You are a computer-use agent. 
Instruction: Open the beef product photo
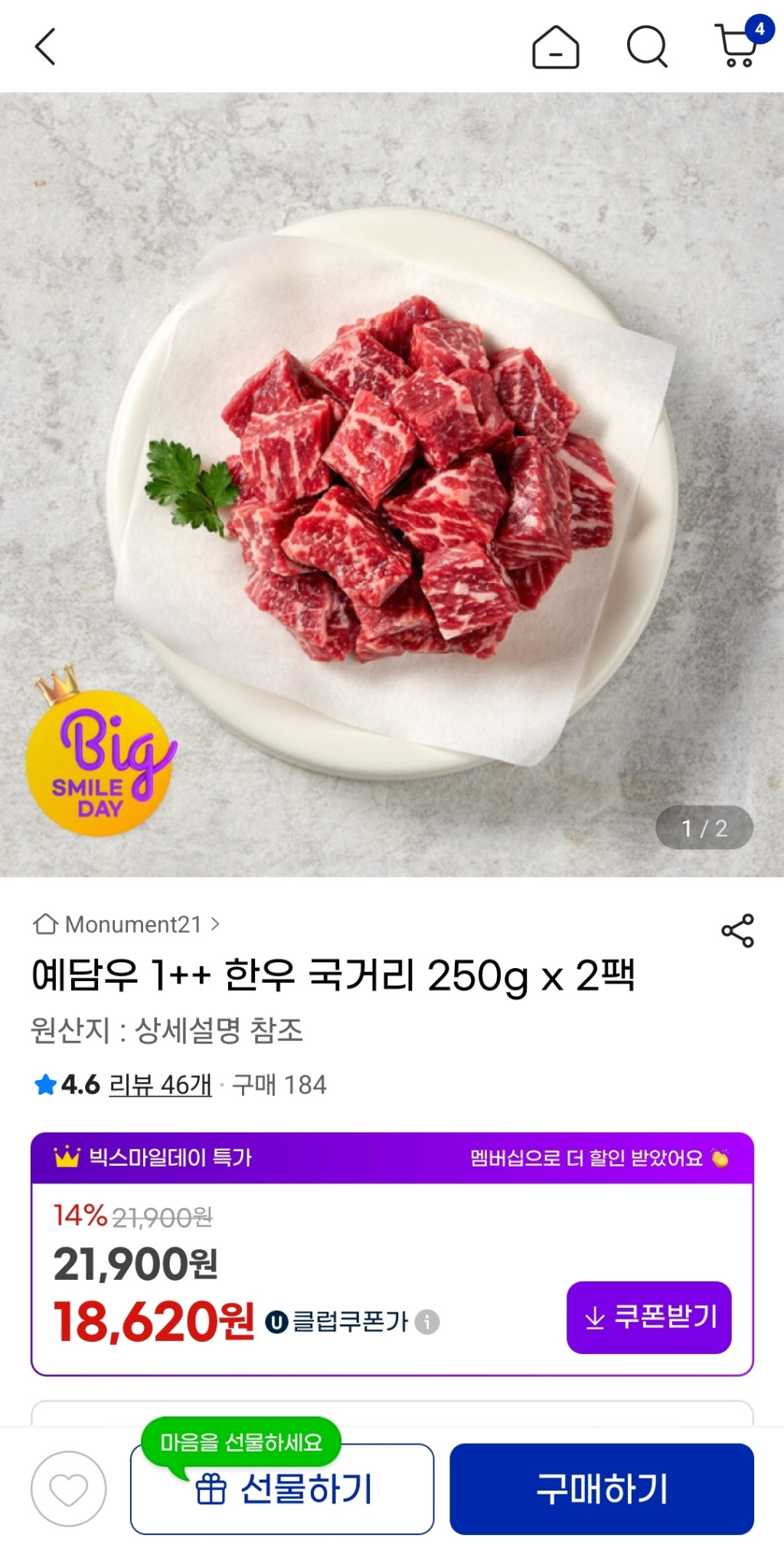392,484
